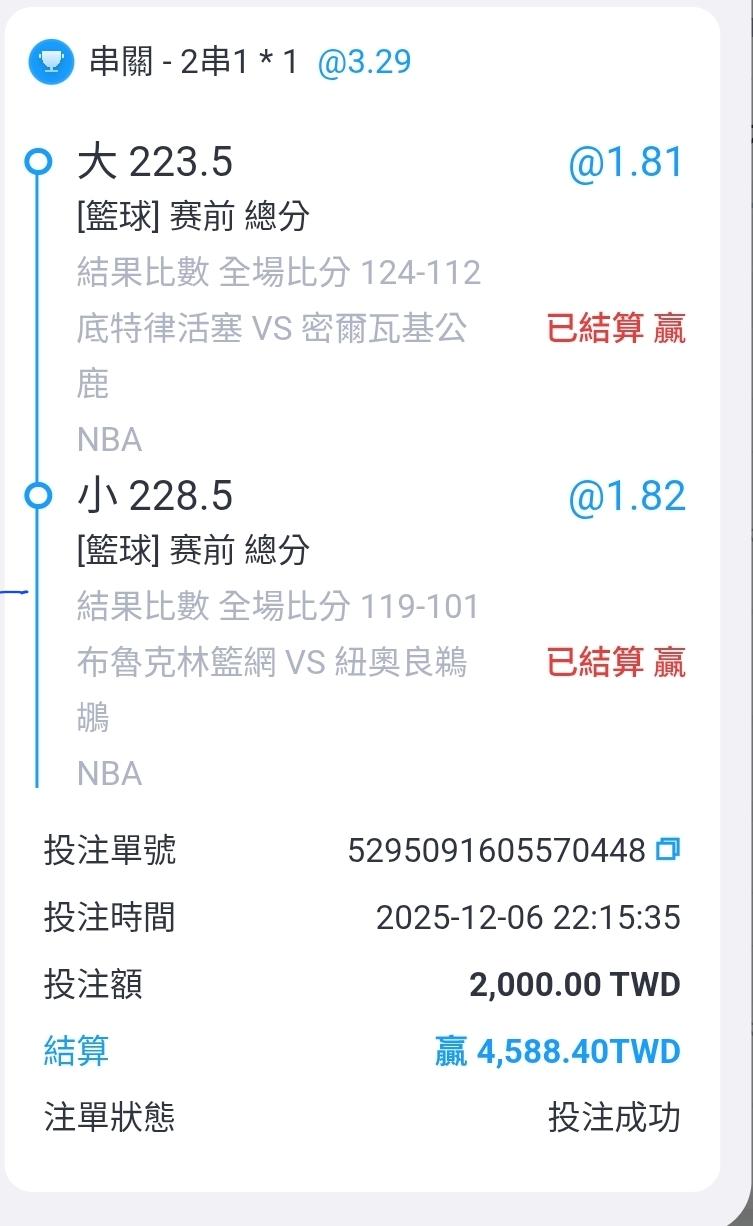
Task: Copy the bet slip number
Action: pyautogui.click(x=667, y=850)
